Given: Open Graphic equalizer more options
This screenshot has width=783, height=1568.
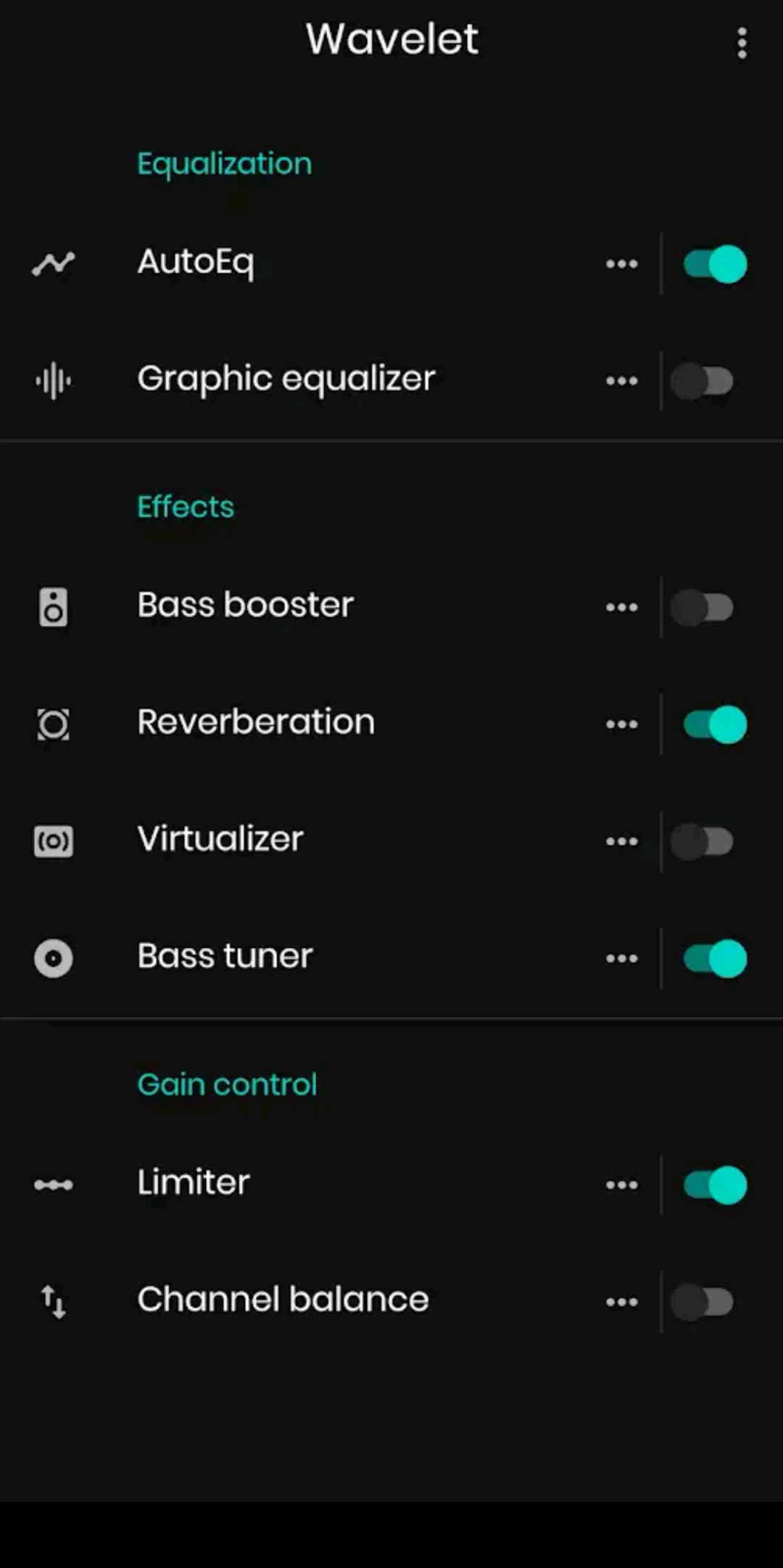Looking at the screenshot, I should (621, 381).
